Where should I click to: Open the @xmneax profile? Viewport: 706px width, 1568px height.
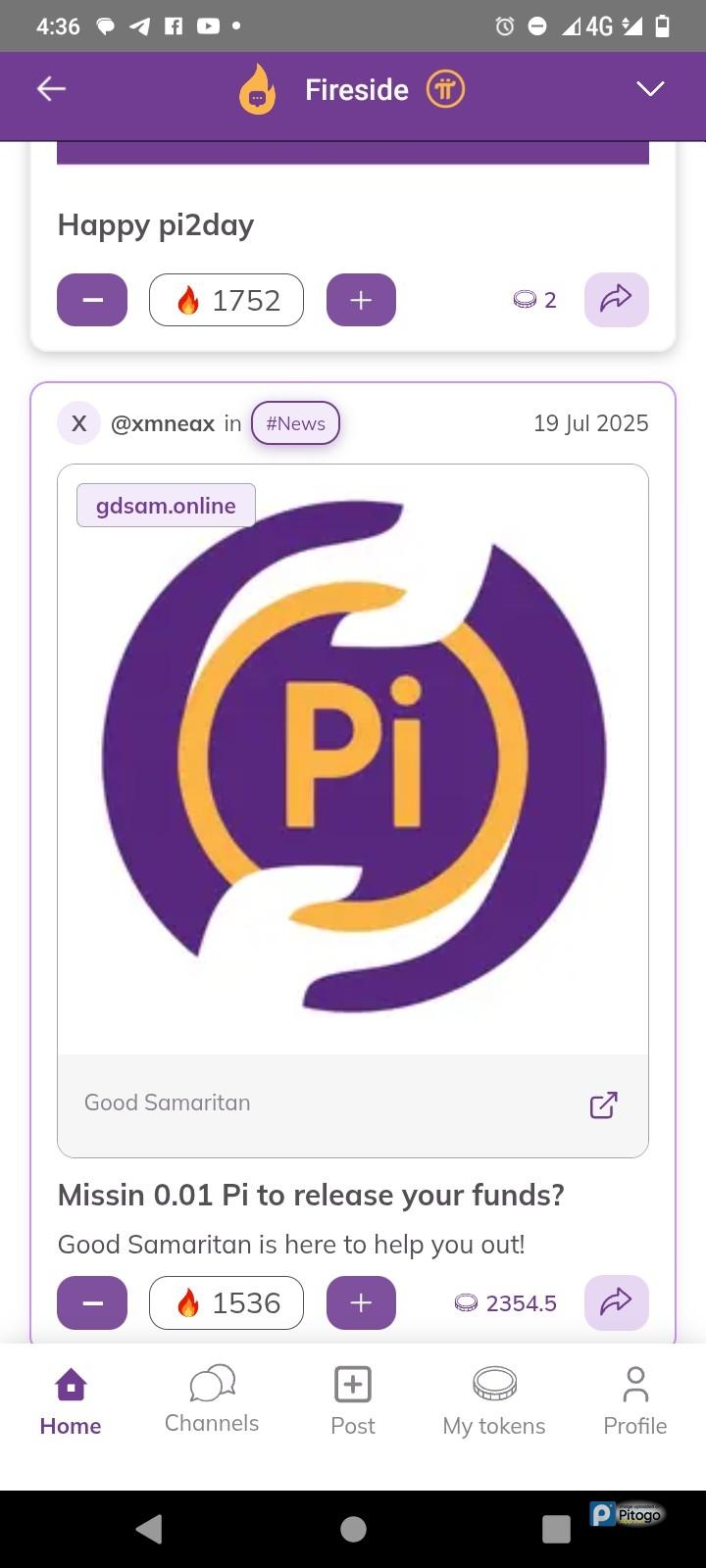(162, 423)
